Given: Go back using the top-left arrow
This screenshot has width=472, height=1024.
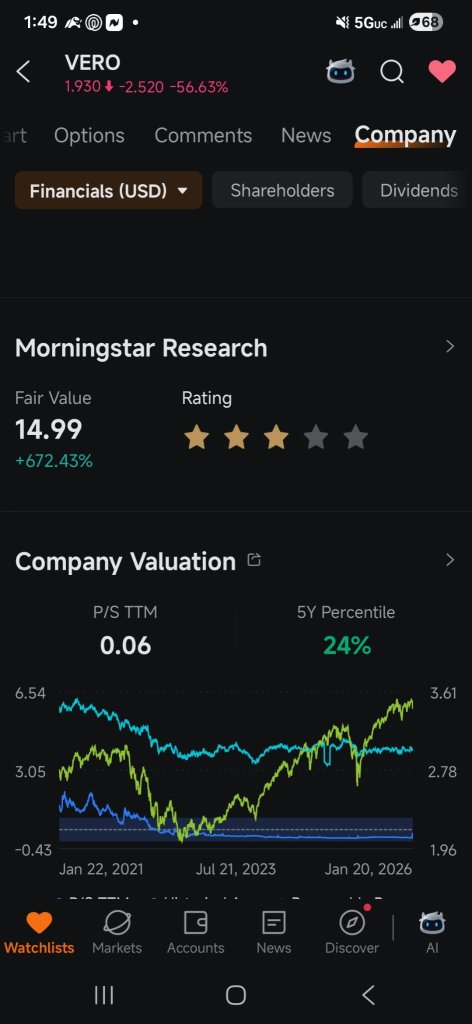Looking at the screenshot, I should pos(24,72).
